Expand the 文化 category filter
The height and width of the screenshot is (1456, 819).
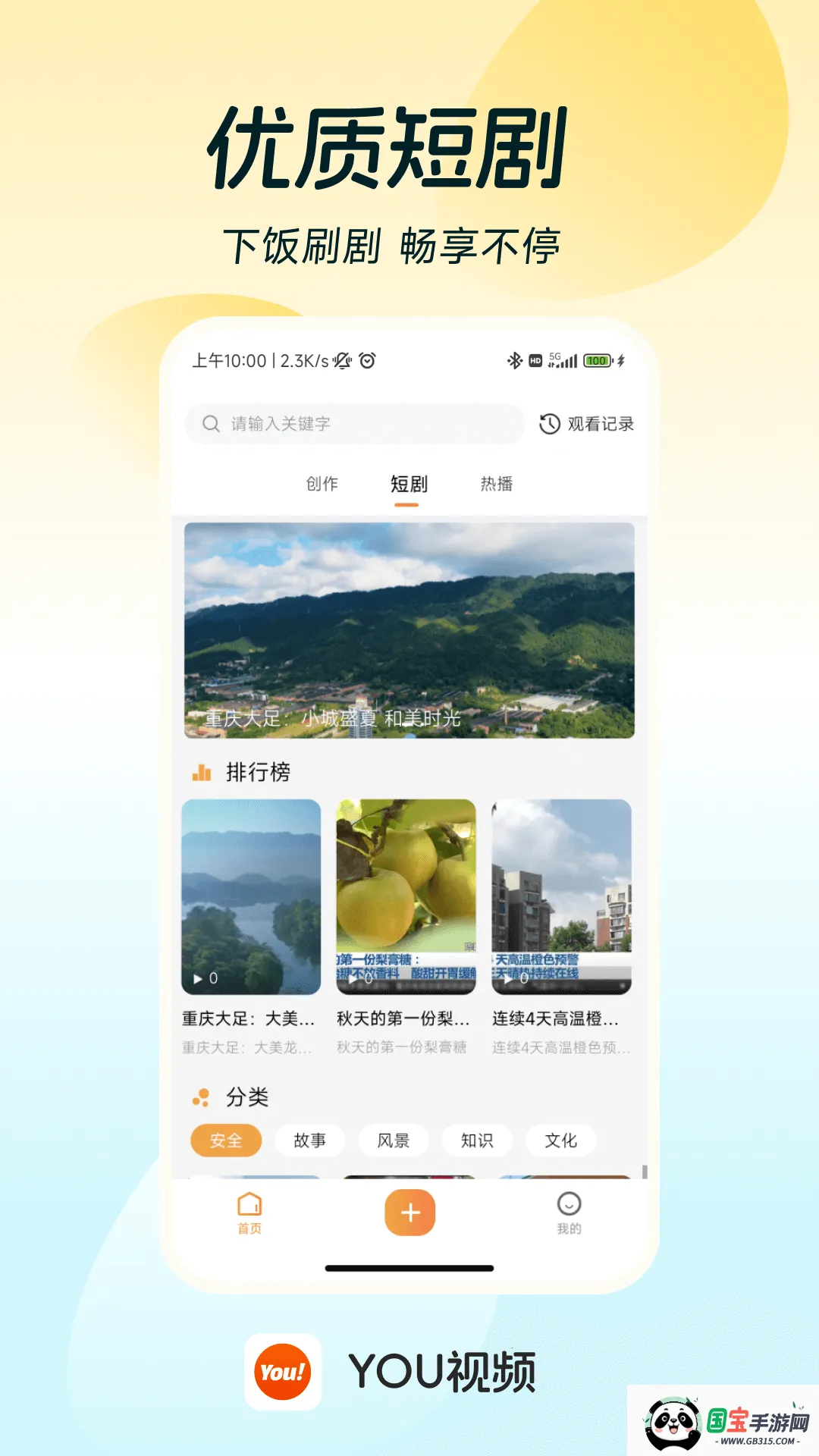560,1141
